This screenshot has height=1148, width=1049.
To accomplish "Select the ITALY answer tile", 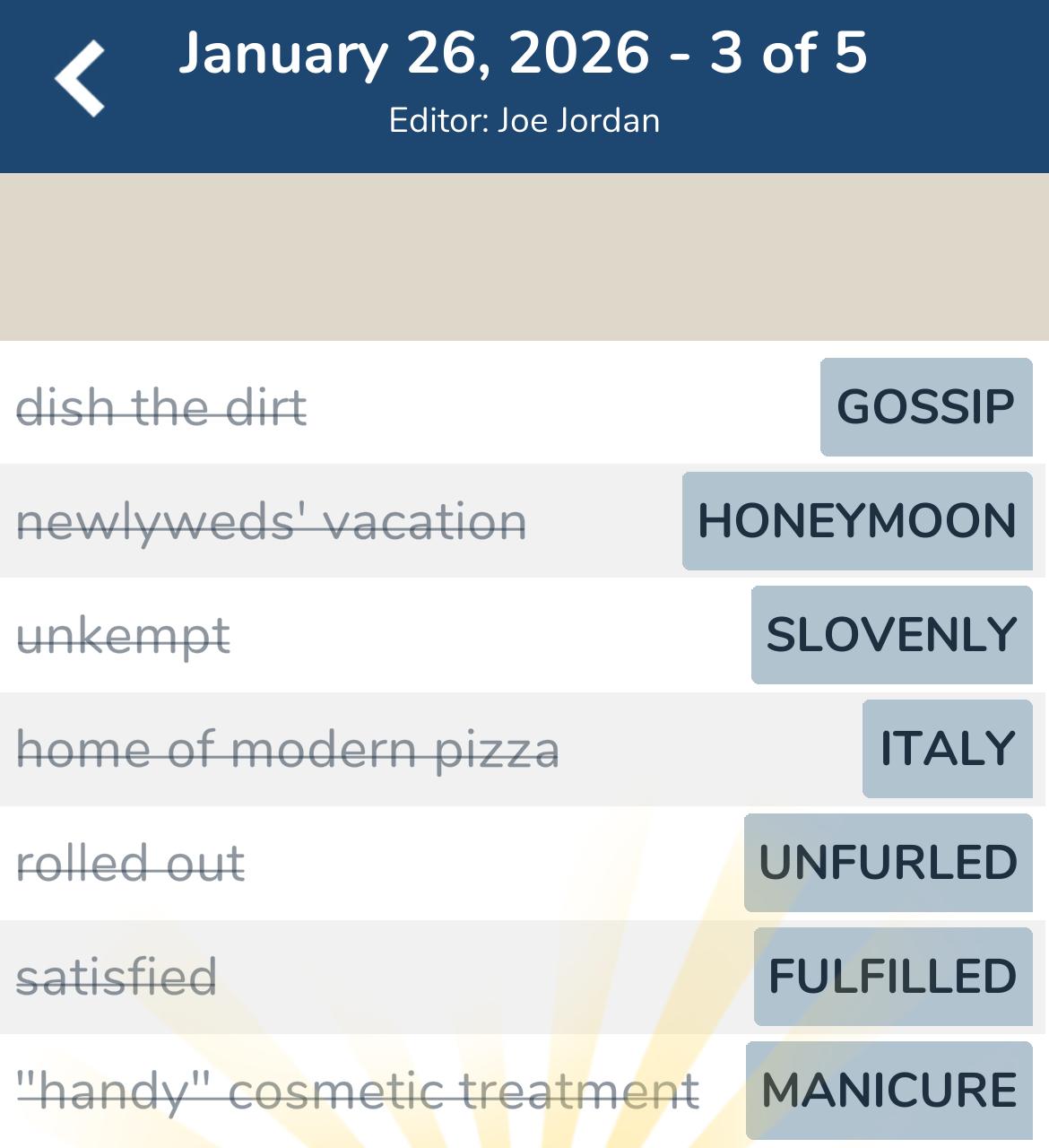I will [x=947, y=749].
